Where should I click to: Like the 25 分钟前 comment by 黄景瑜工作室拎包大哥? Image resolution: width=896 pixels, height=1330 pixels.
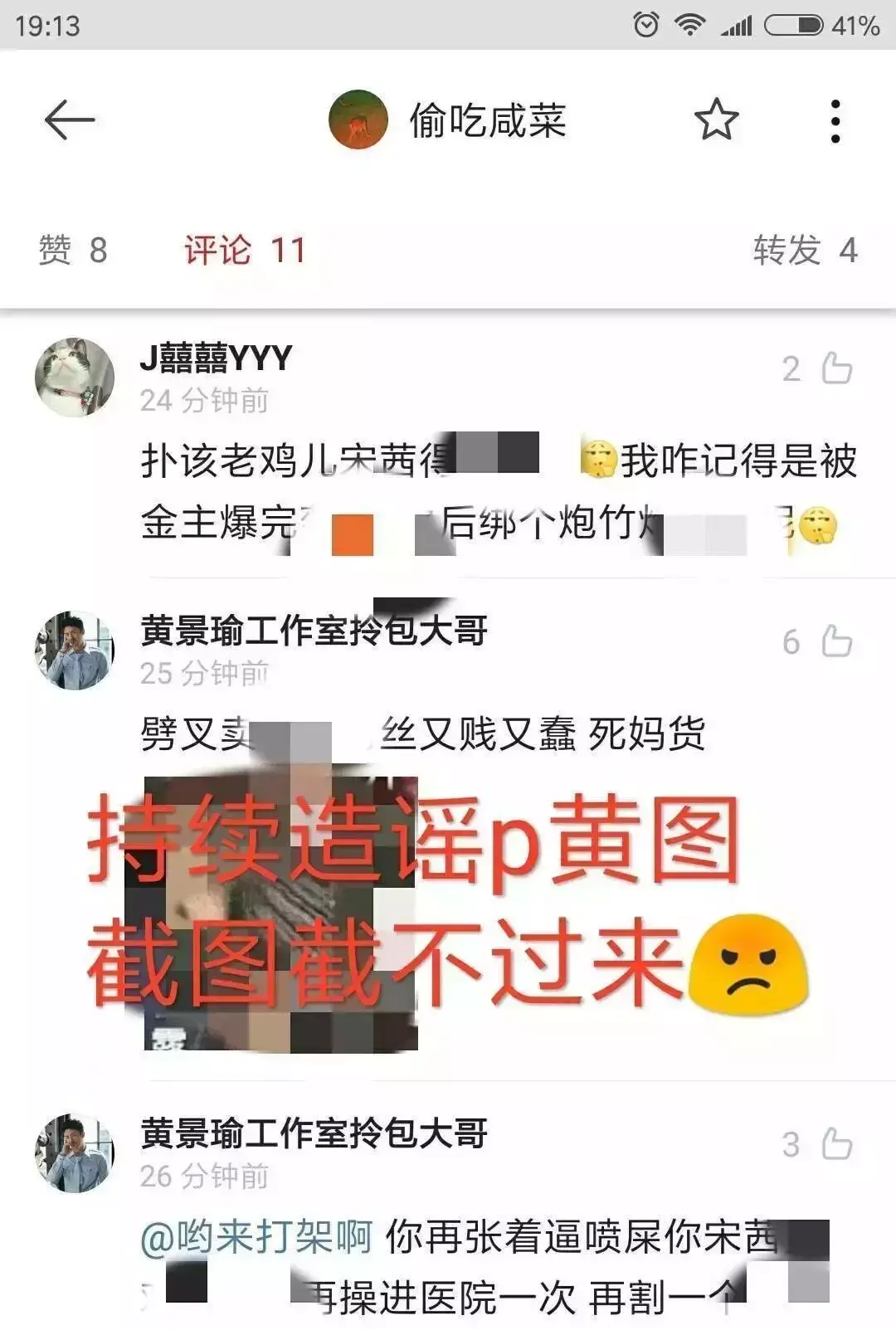(x=836, y=641)
